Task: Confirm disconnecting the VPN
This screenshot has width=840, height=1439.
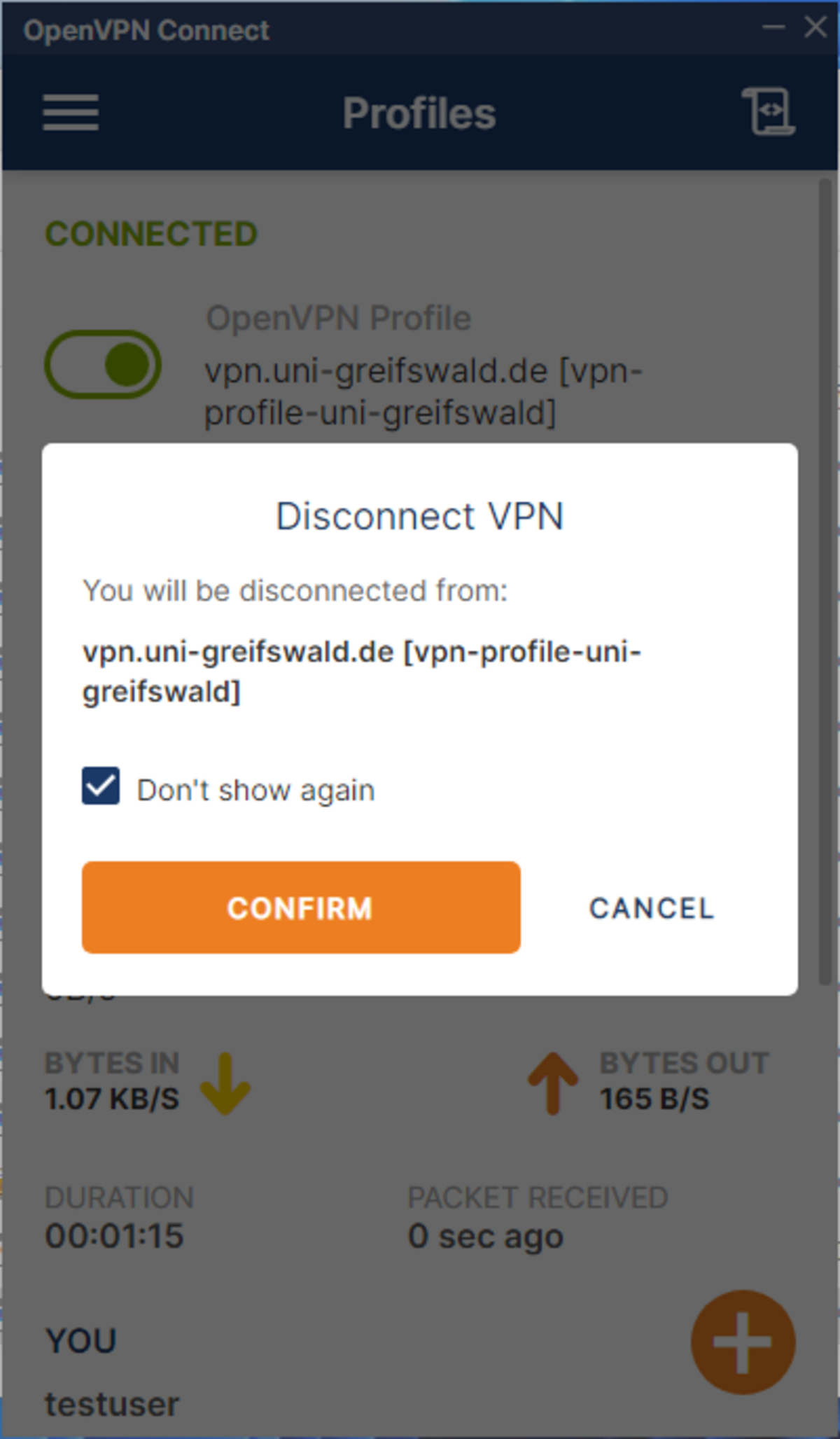Action: (300, 908)
